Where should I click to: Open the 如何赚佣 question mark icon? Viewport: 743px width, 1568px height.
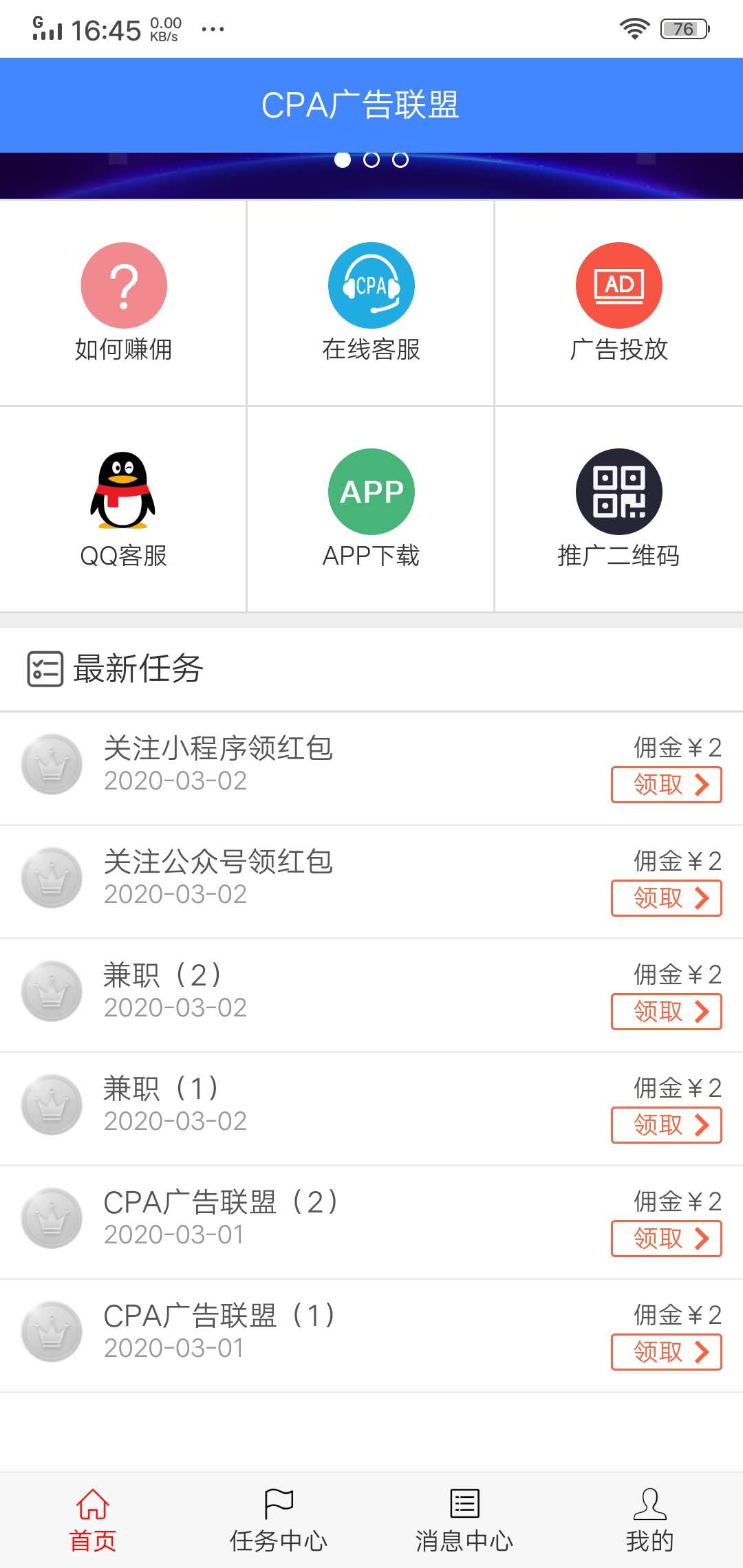(x=124, y=284)
